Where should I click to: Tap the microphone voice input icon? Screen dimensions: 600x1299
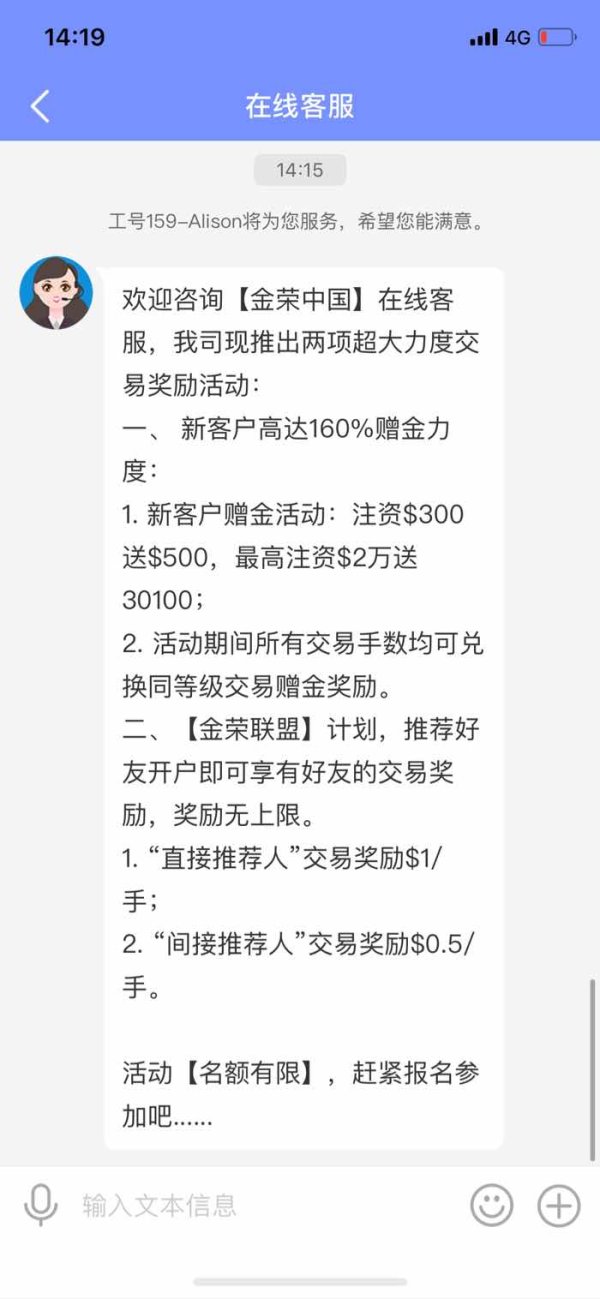(x=41, y=1205)
